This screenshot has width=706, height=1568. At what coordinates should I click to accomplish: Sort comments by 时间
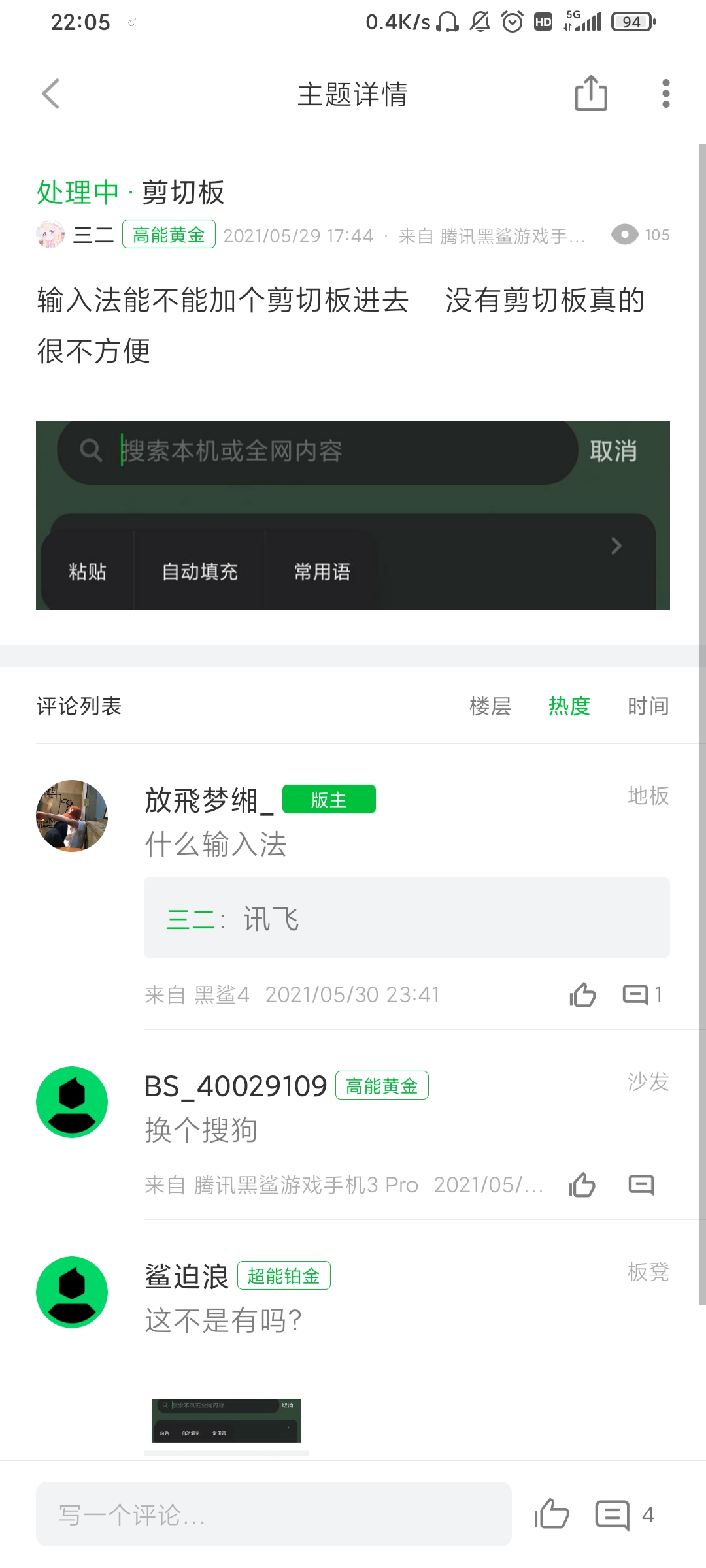[x=648, y=706]
